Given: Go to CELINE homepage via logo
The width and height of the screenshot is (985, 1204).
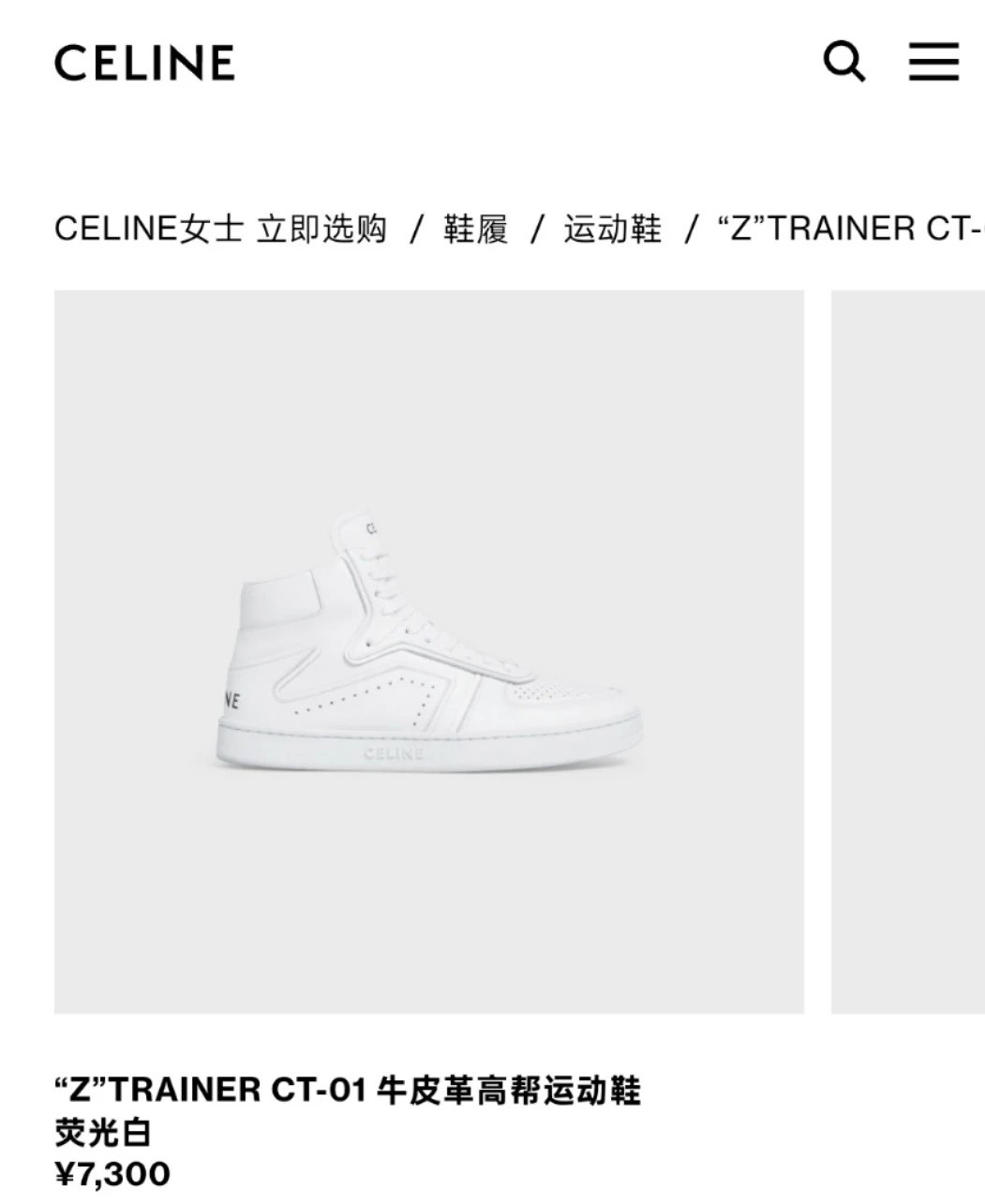Looking at the screenshot, I should click(x=144, y=63).
